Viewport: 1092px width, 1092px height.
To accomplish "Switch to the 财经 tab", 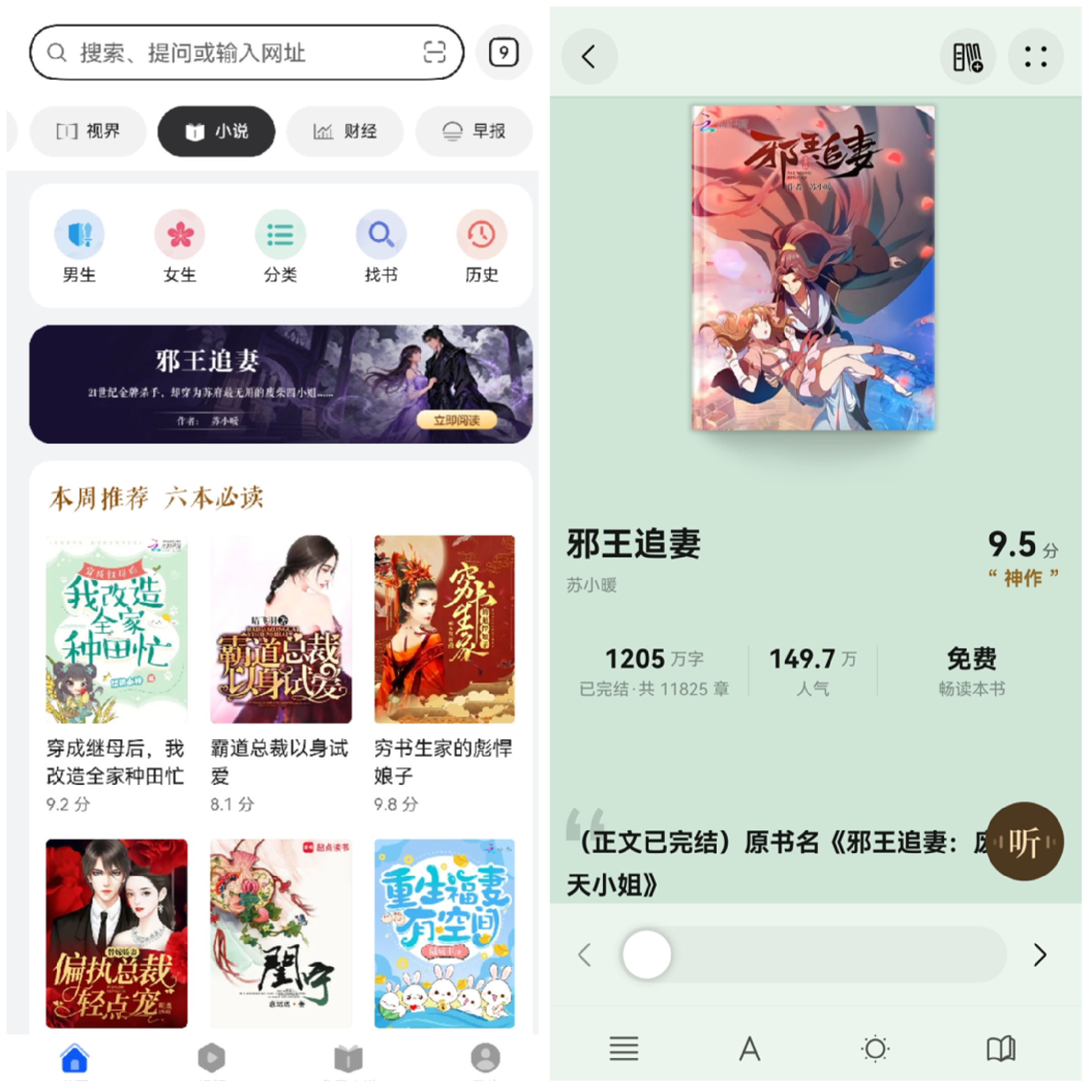I will click(345, 131).
